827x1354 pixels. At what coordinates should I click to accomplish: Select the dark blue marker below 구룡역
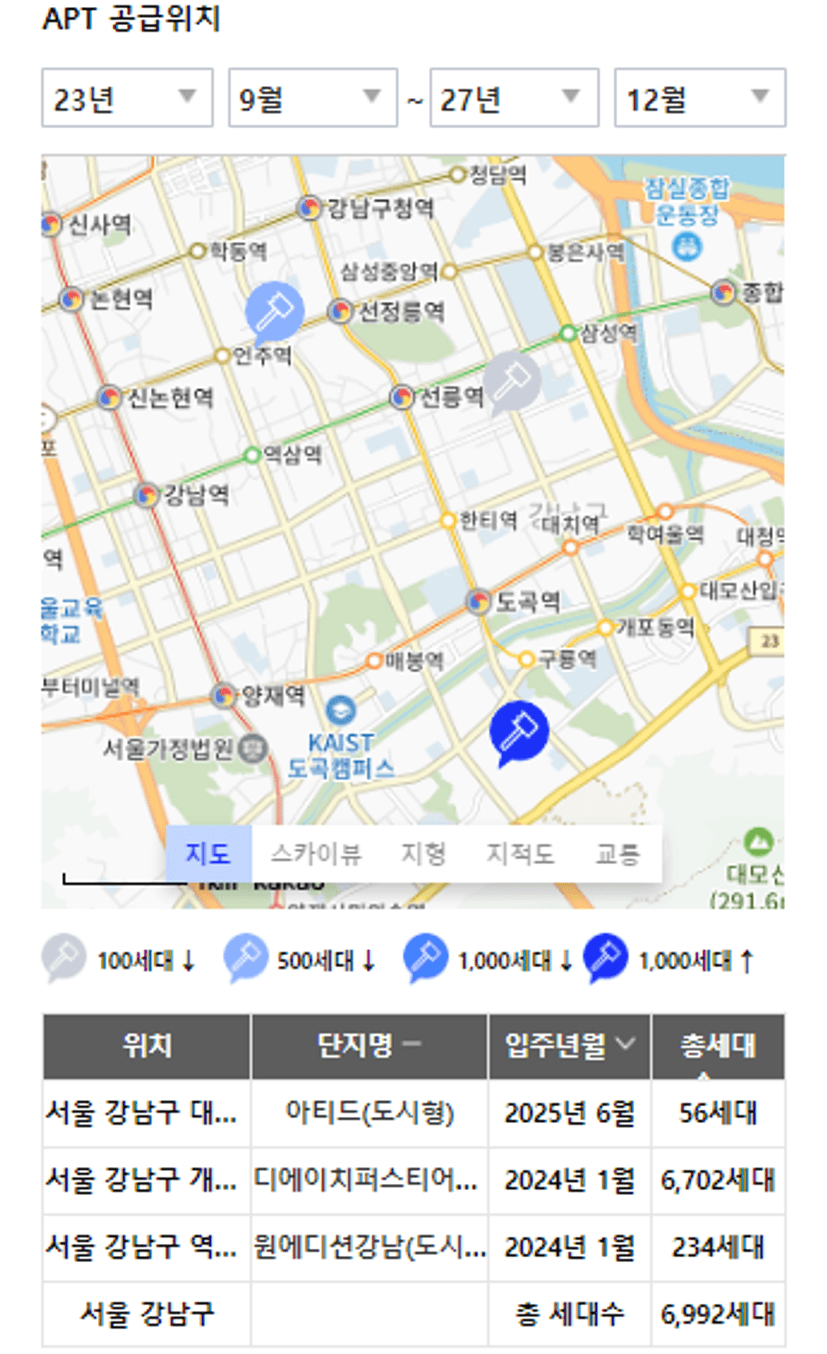coord(519,732)
